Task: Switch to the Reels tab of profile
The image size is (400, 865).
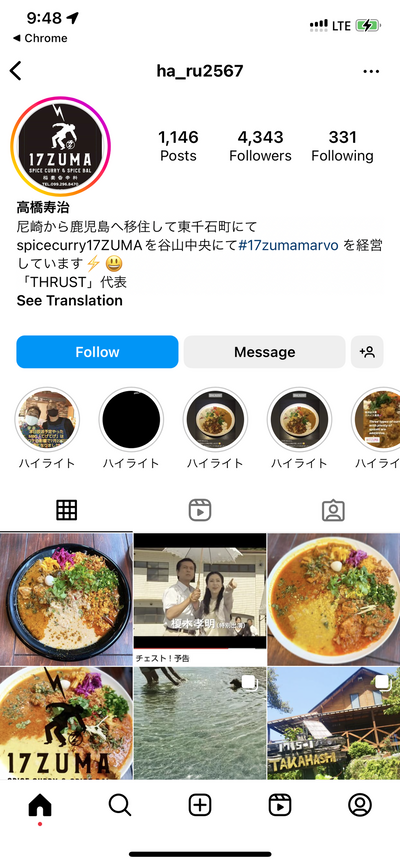Action: point(200,510)
